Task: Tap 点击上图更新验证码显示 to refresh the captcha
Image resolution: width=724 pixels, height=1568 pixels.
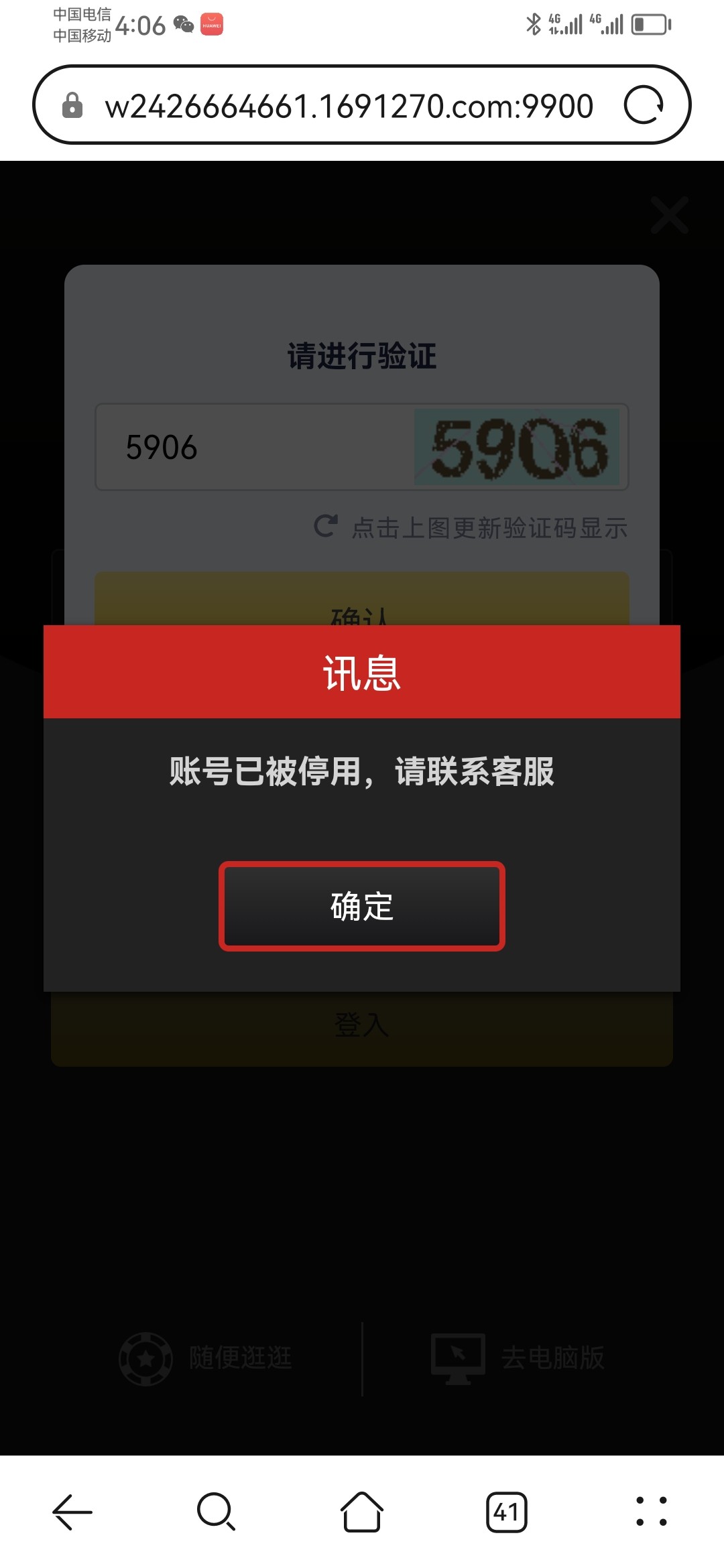Action: coord(490,529)
